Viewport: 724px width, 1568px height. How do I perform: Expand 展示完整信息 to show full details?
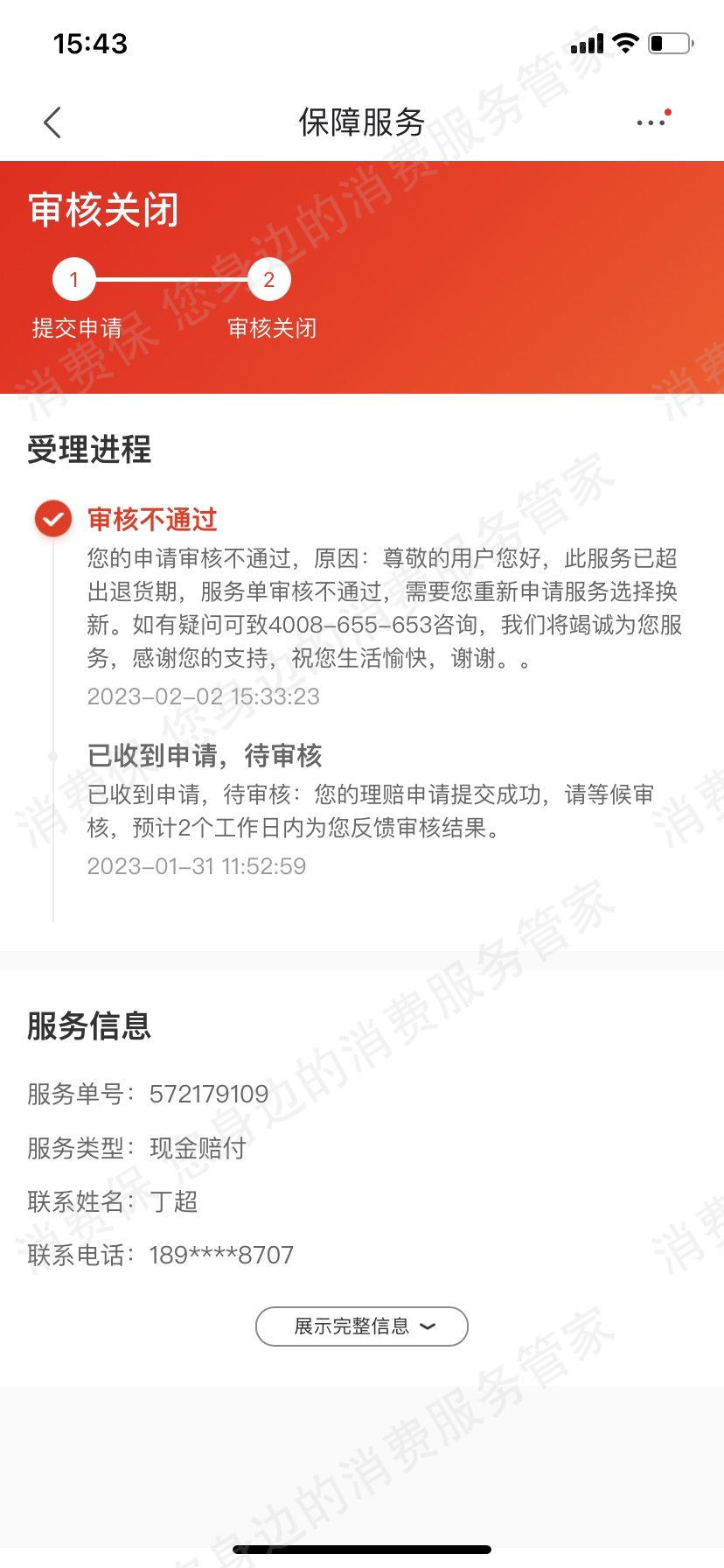coord(362,1326)
